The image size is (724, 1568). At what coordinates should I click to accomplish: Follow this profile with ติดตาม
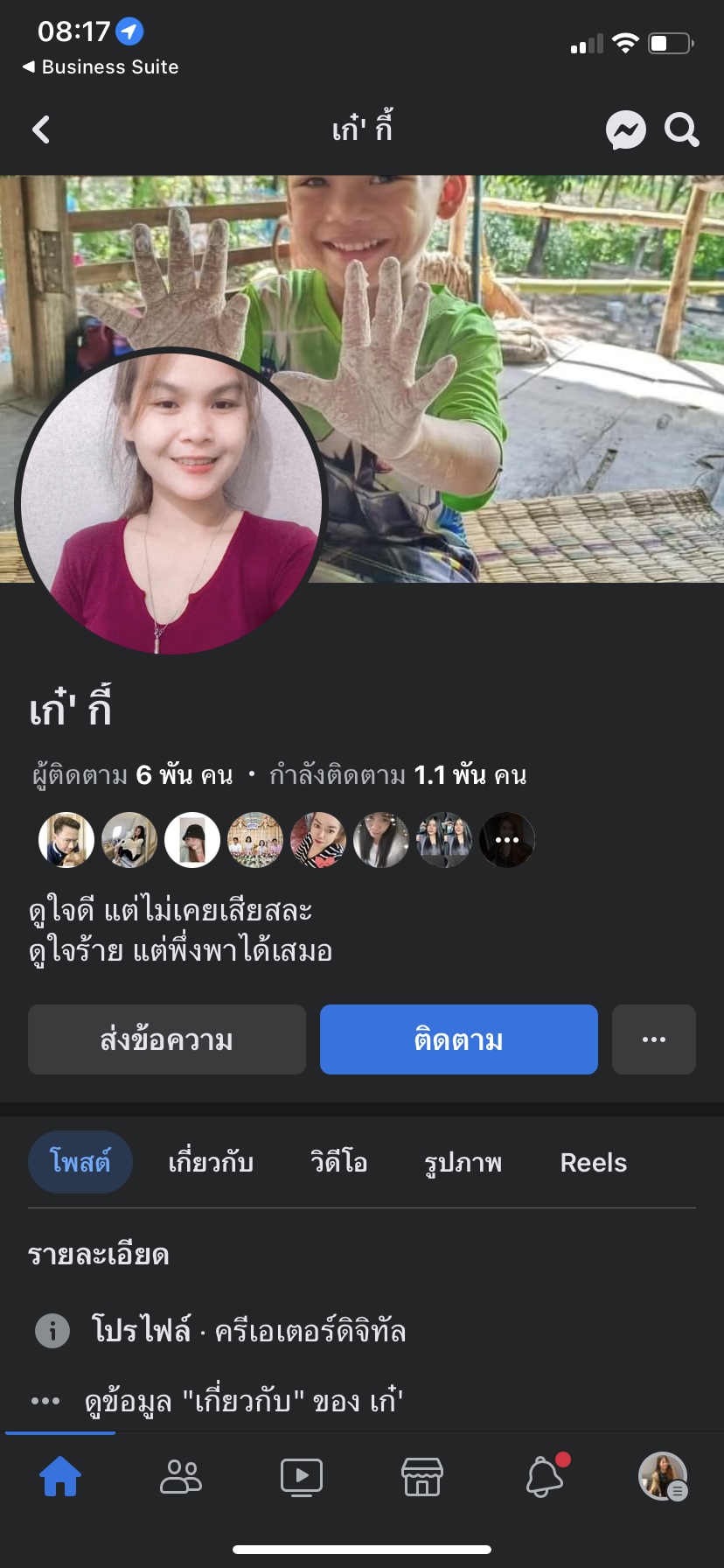tap(459, 1039)
